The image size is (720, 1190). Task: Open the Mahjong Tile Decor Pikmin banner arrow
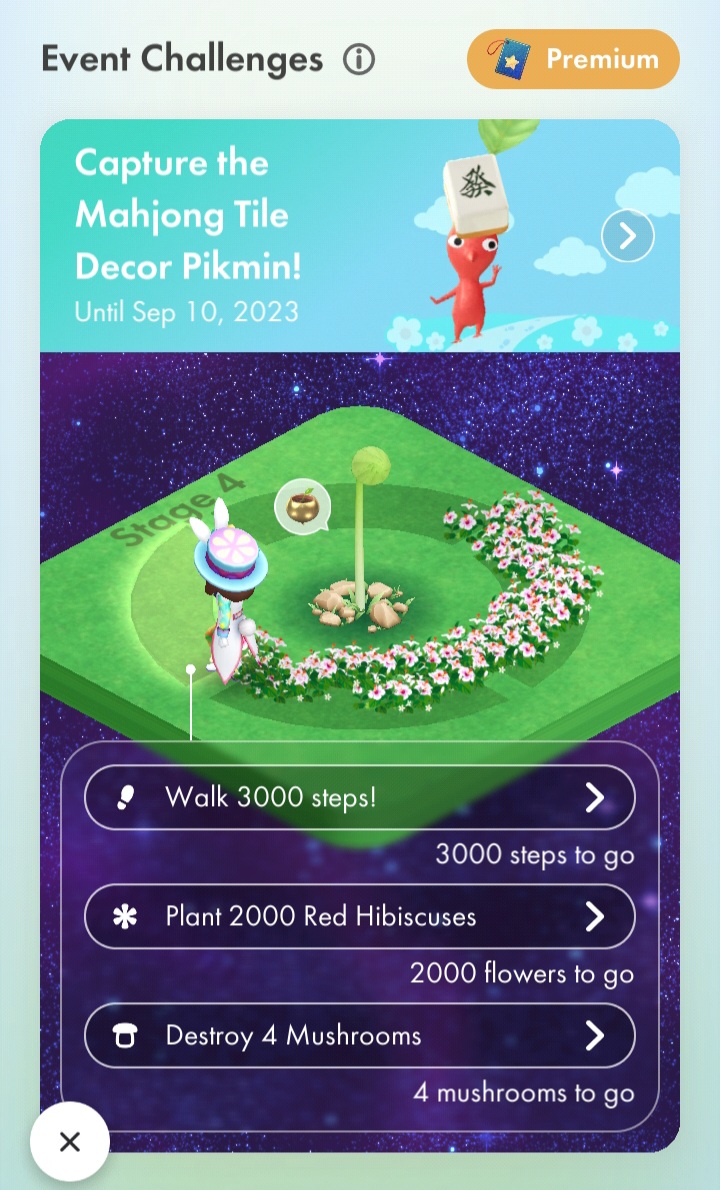(627, 237)
